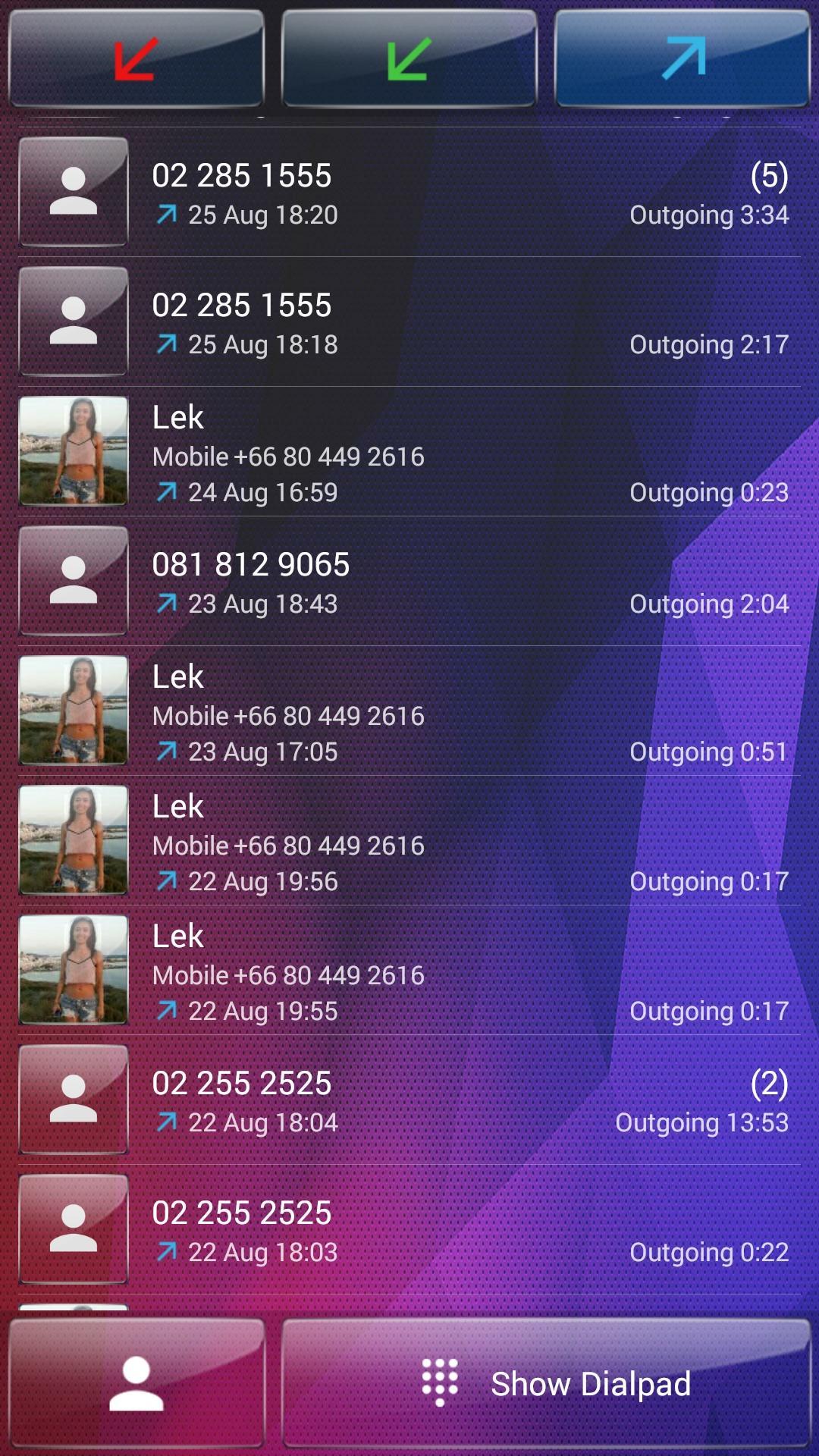The image size is (819, 1456).
Task: Select the 02 255 2525 call from 22 Aug 18:04
Action: [x=409, y=1101]
